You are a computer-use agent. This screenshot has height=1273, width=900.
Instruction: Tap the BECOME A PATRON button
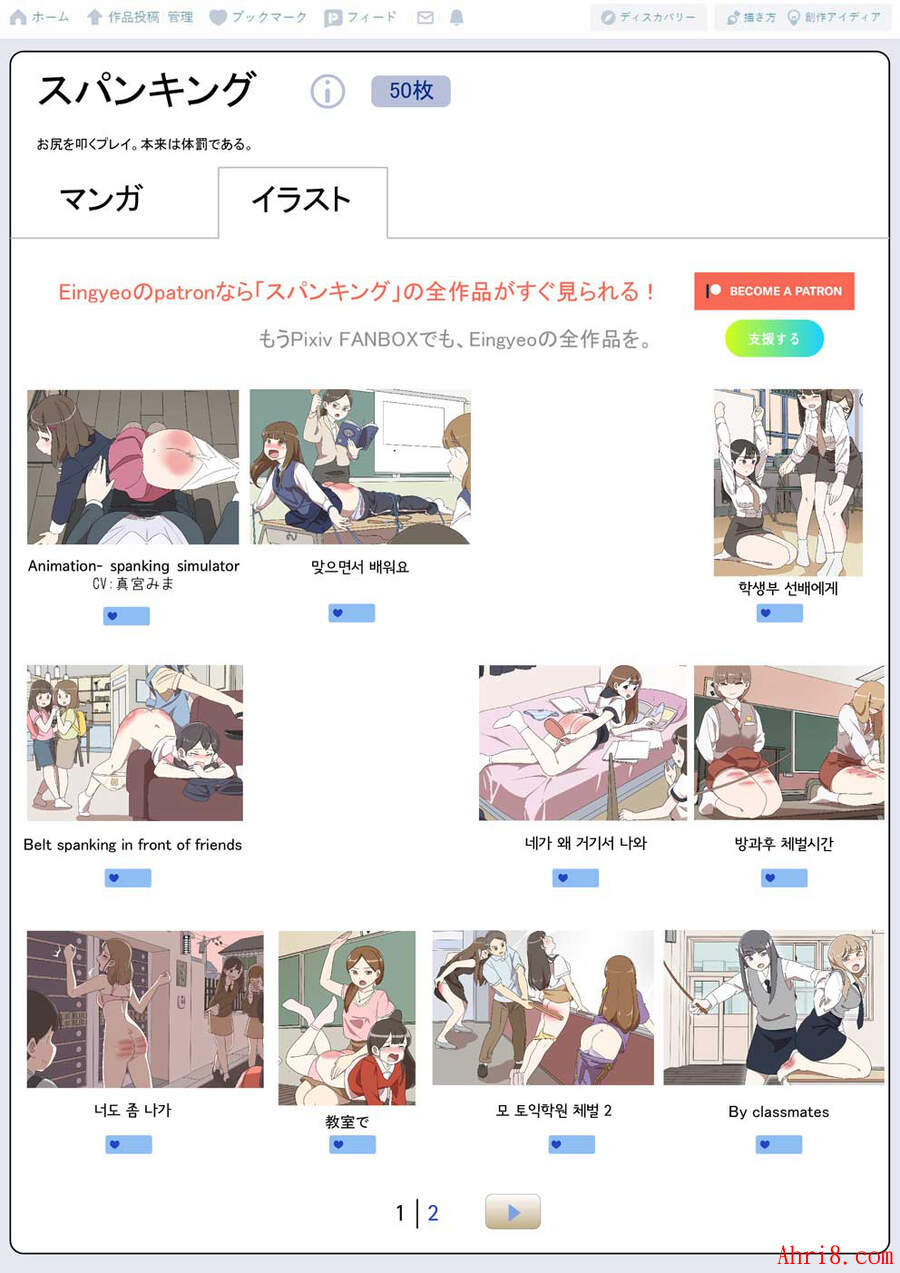coord(774,291)
